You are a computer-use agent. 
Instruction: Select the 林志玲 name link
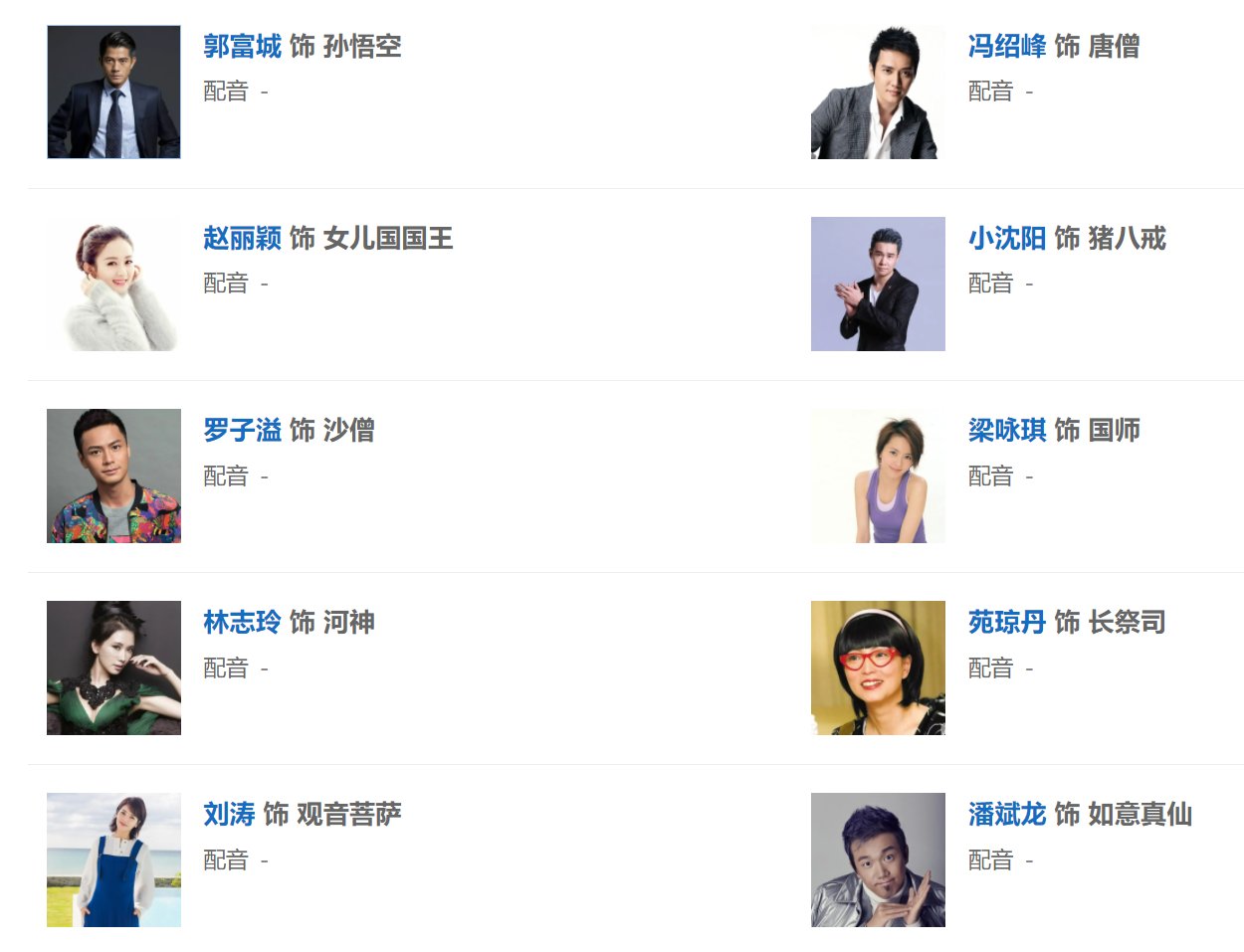(242, 622)
